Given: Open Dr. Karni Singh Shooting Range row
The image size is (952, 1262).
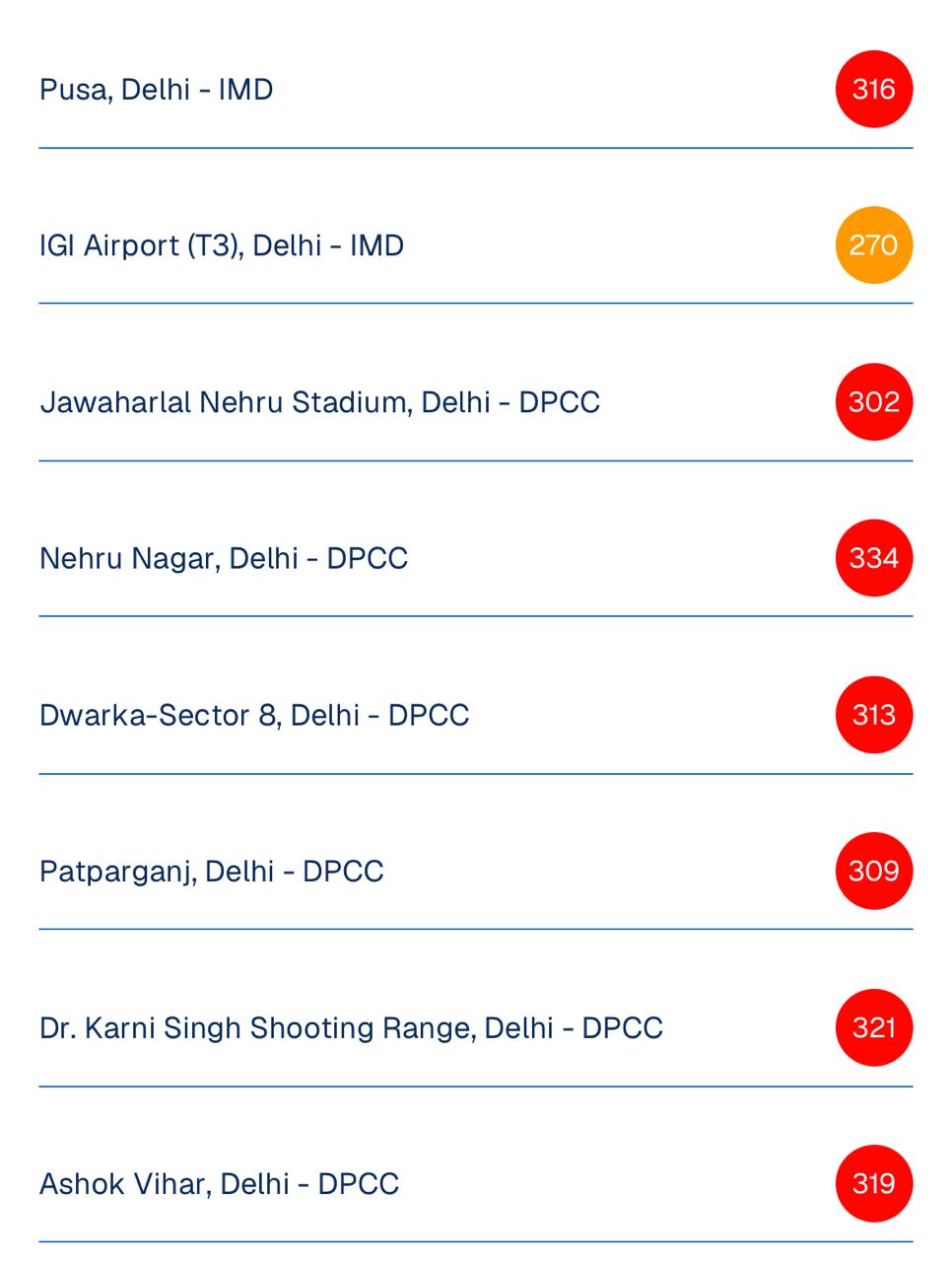Looking at the screenshot, I should click(x=351, y=1028).
